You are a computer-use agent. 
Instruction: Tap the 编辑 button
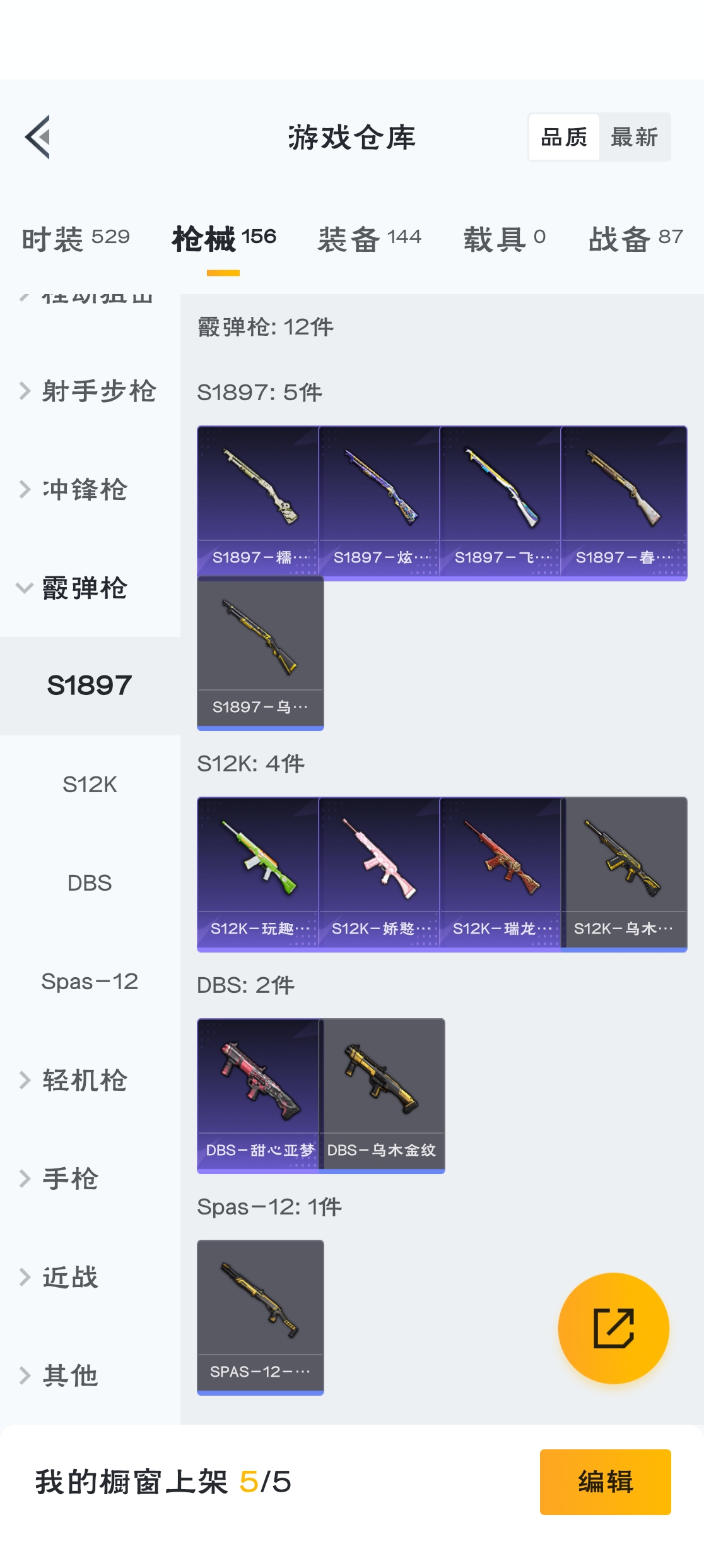pyautogui.click(x=605, y=1482)
